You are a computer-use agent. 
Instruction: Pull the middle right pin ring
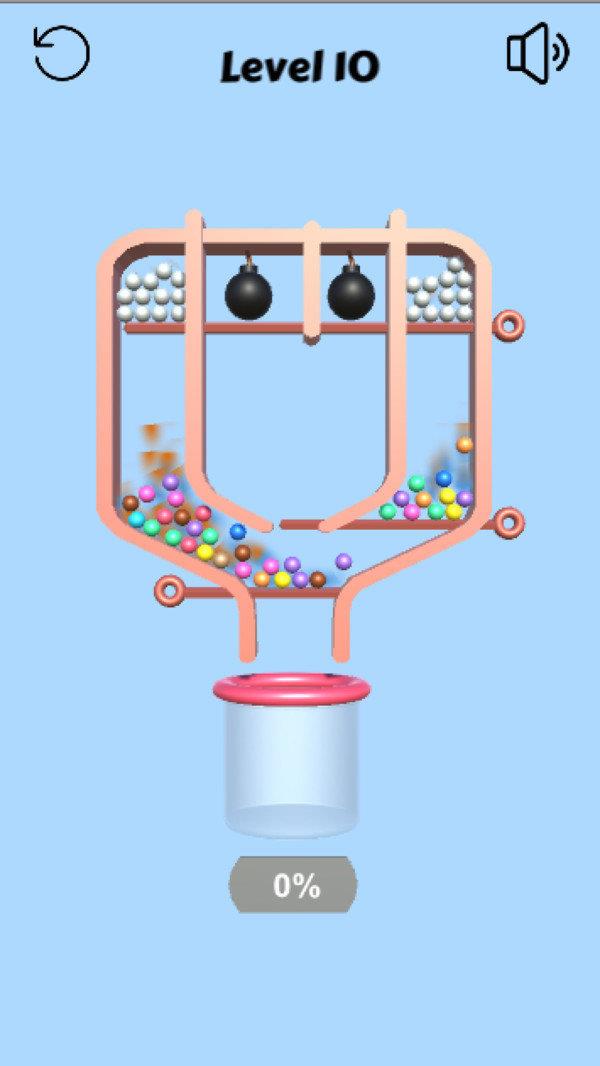coord(509,521)
